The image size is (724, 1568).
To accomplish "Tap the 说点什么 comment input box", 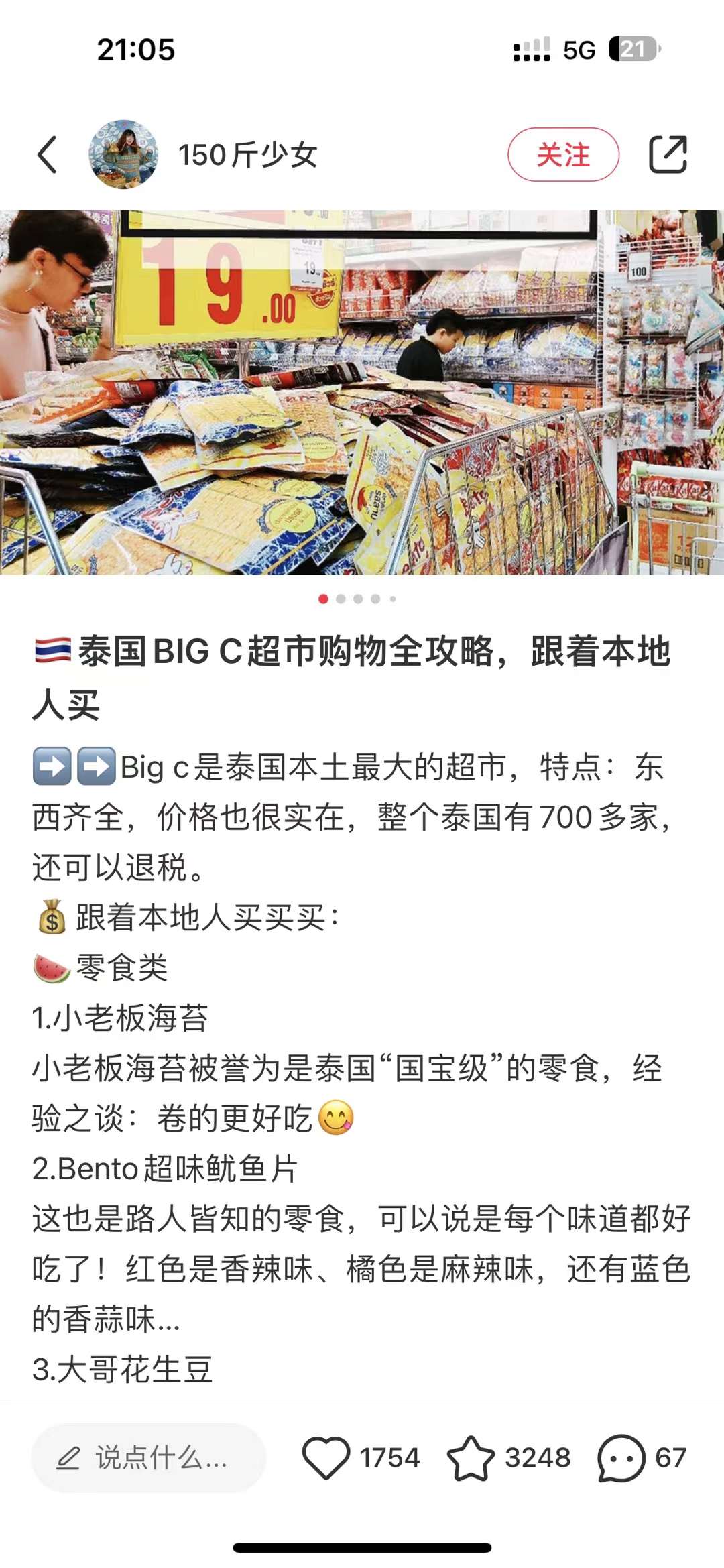I will click(148, 1458).
